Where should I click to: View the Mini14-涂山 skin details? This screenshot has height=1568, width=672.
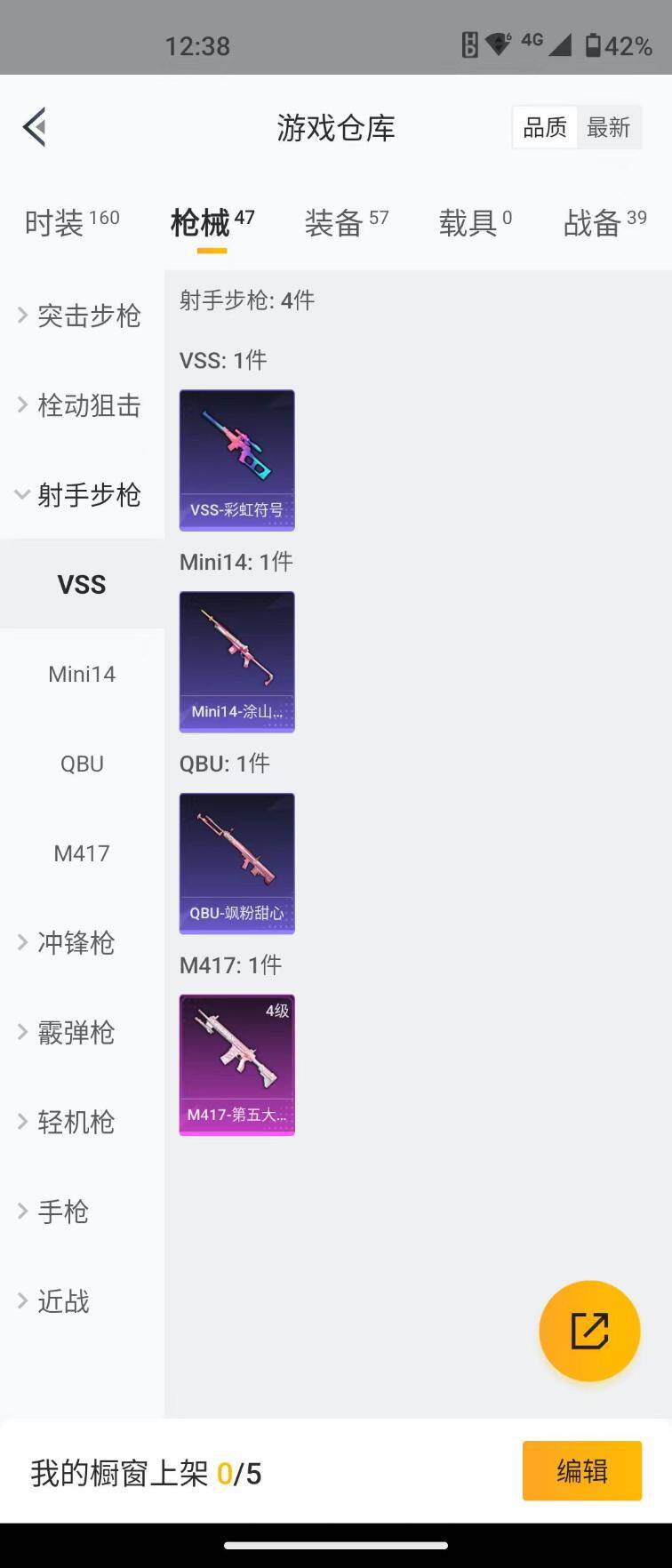click(236, 661)
